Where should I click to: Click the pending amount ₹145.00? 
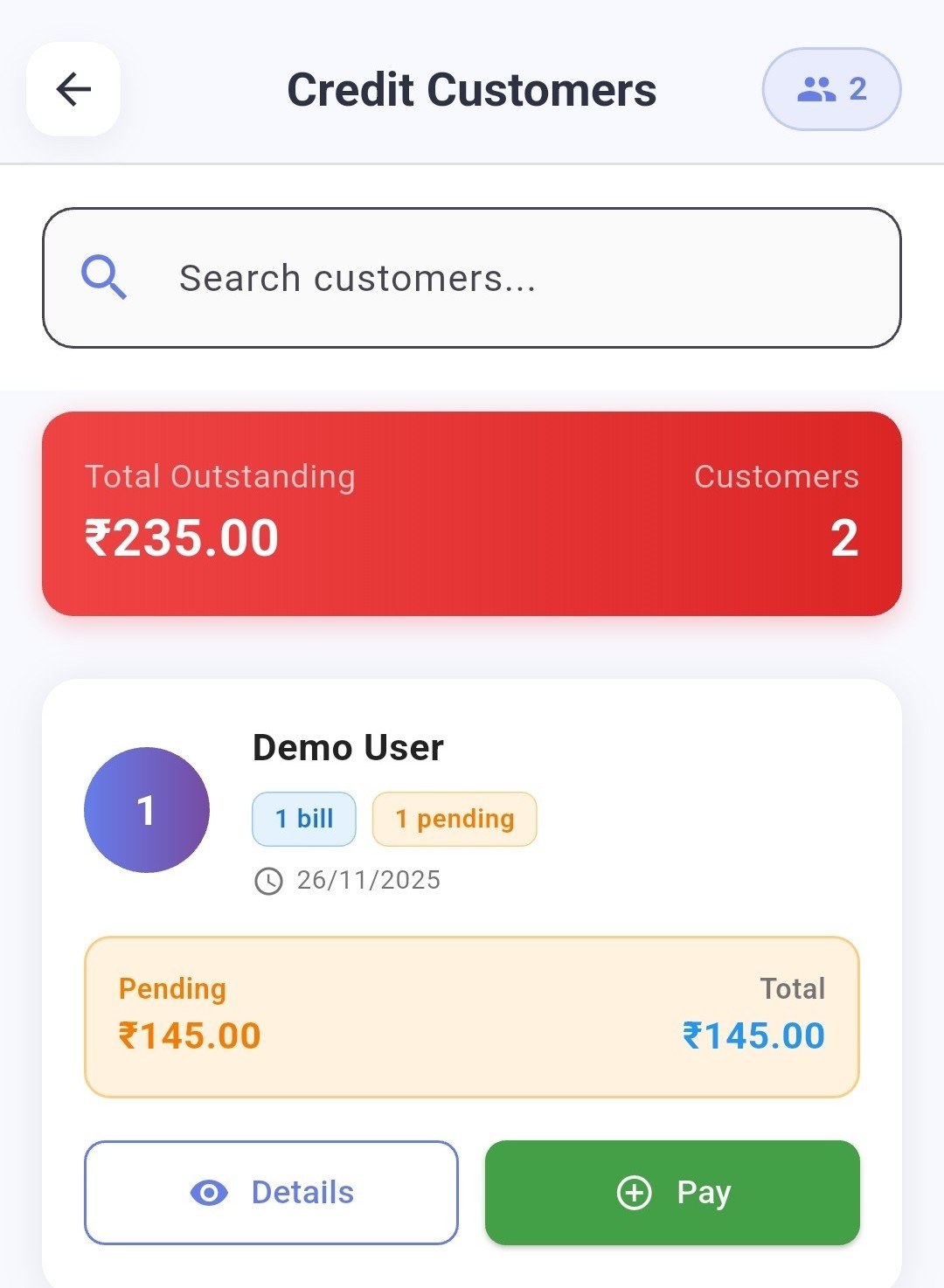pyautogui.click(x=189, y=1037)
